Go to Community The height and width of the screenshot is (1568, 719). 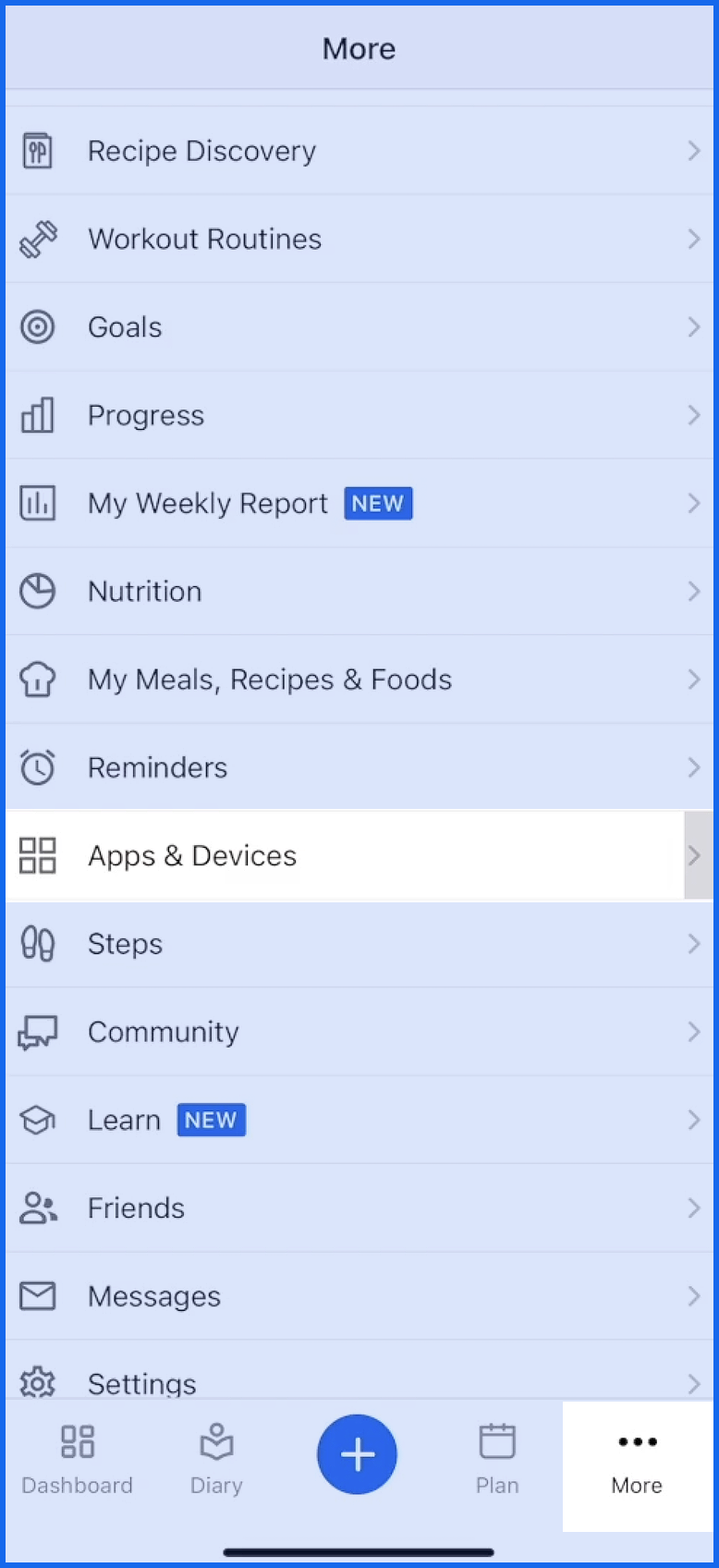[x=163, y=1032]
